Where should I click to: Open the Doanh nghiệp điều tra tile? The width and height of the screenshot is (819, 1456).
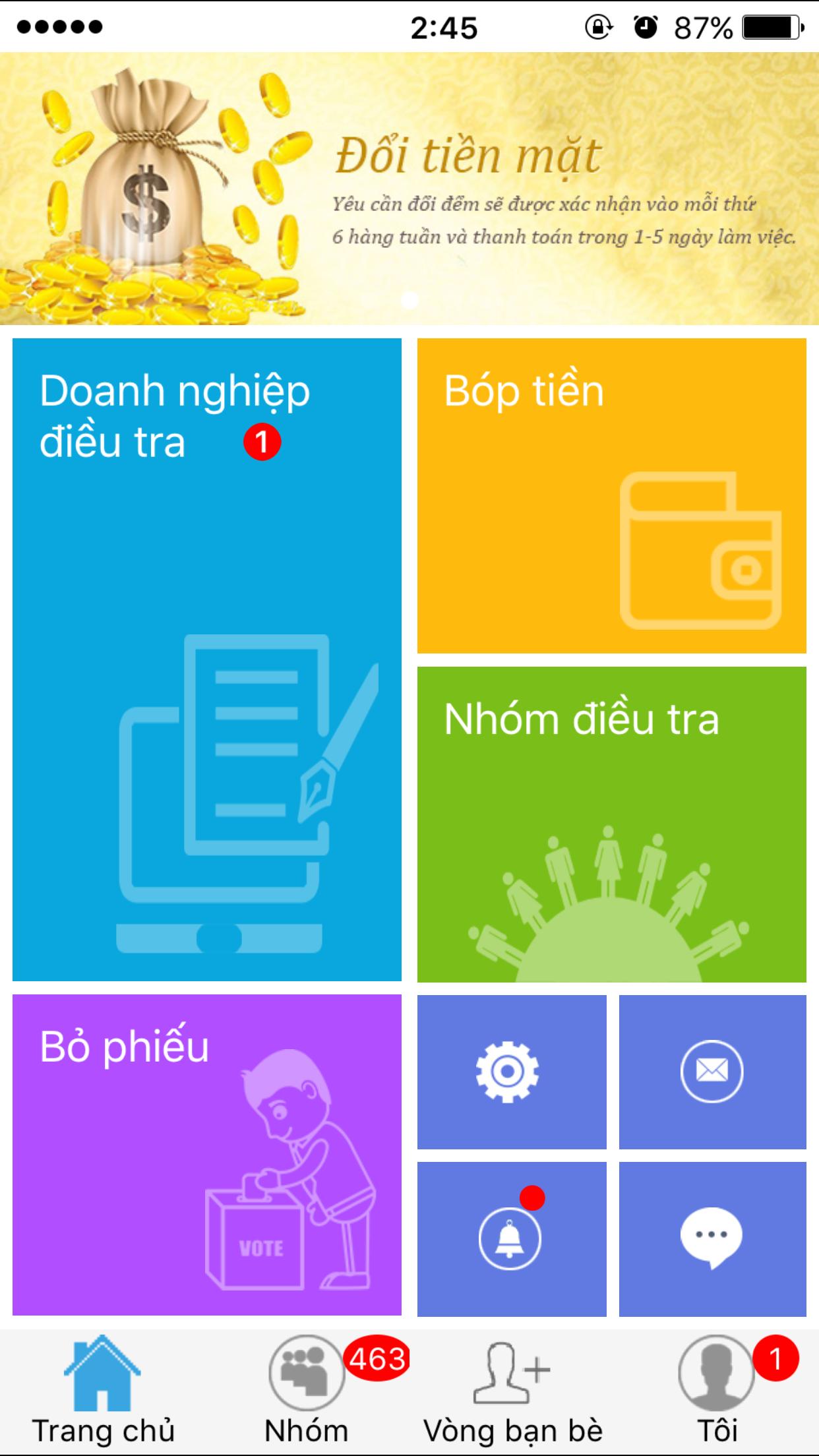click(x=207, y=659)
